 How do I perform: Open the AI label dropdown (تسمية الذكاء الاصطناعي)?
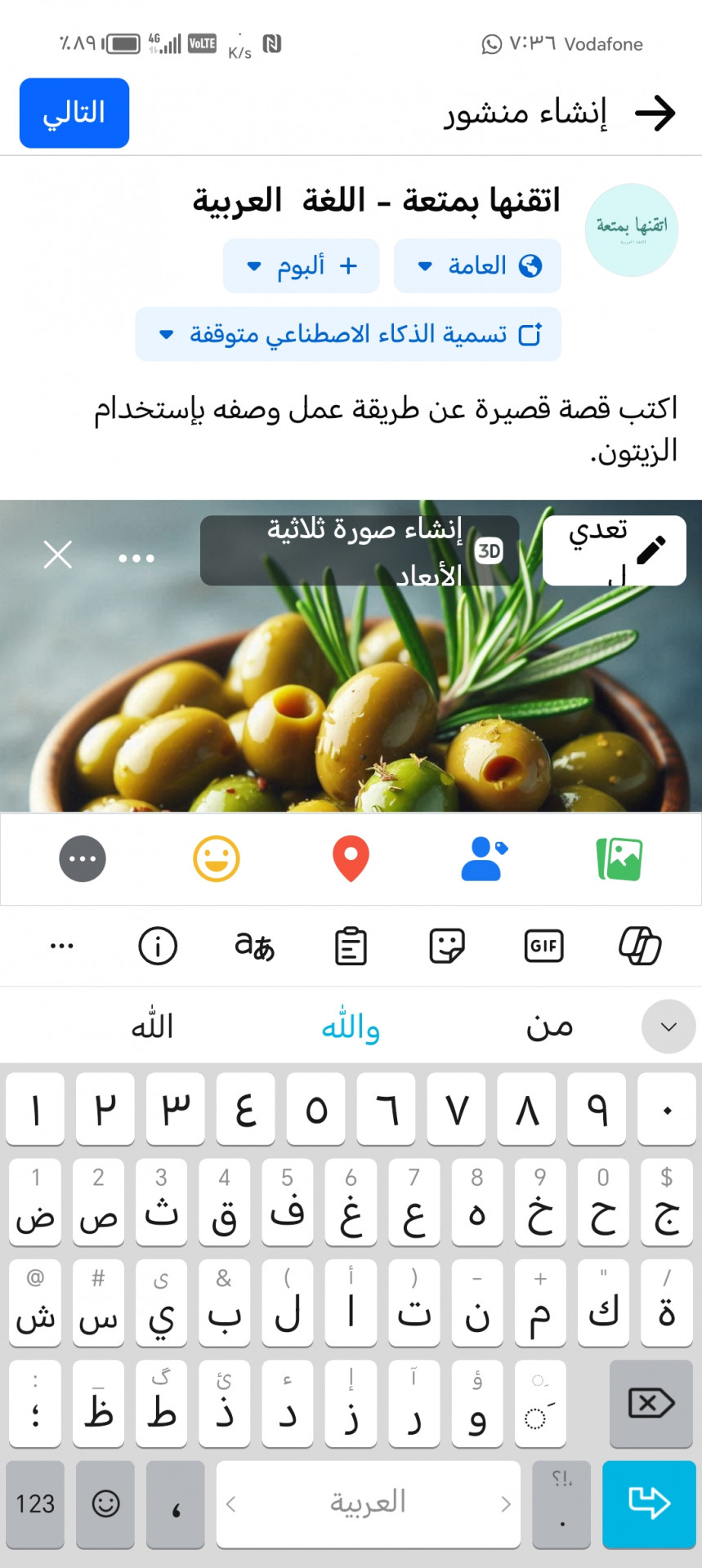(x=348, y=334)
